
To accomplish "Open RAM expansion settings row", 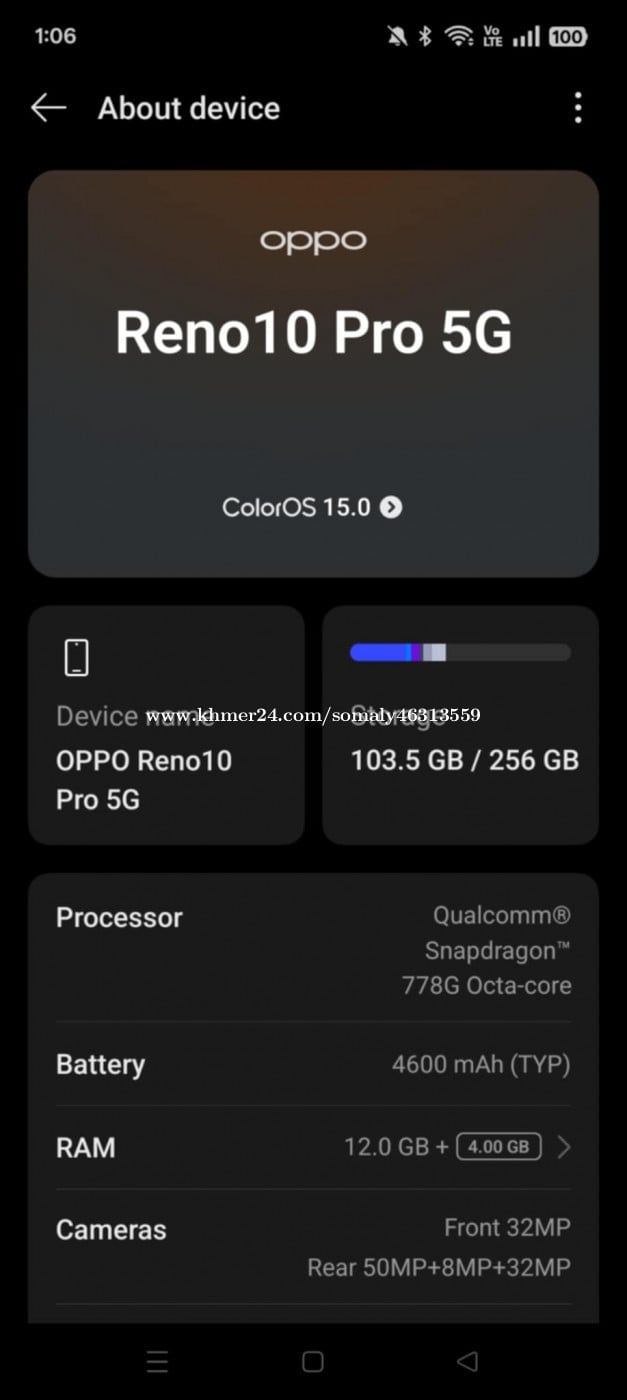I will pyautogui.click(x=313, y=1147).
